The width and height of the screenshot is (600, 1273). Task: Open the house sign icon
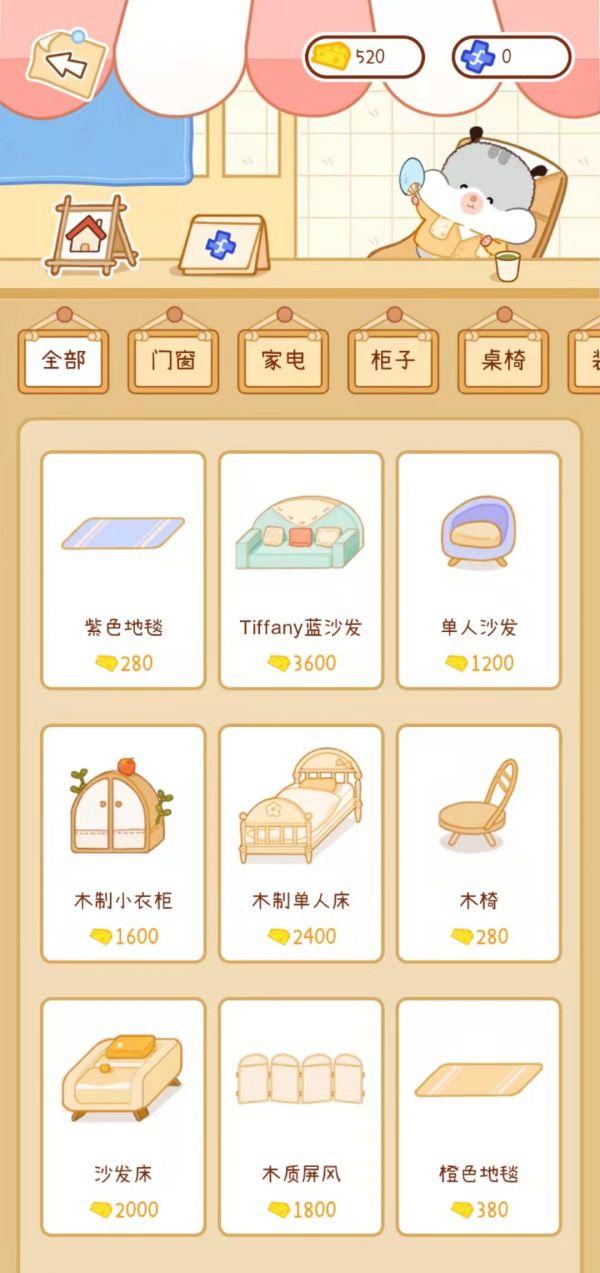click(89, 235)
